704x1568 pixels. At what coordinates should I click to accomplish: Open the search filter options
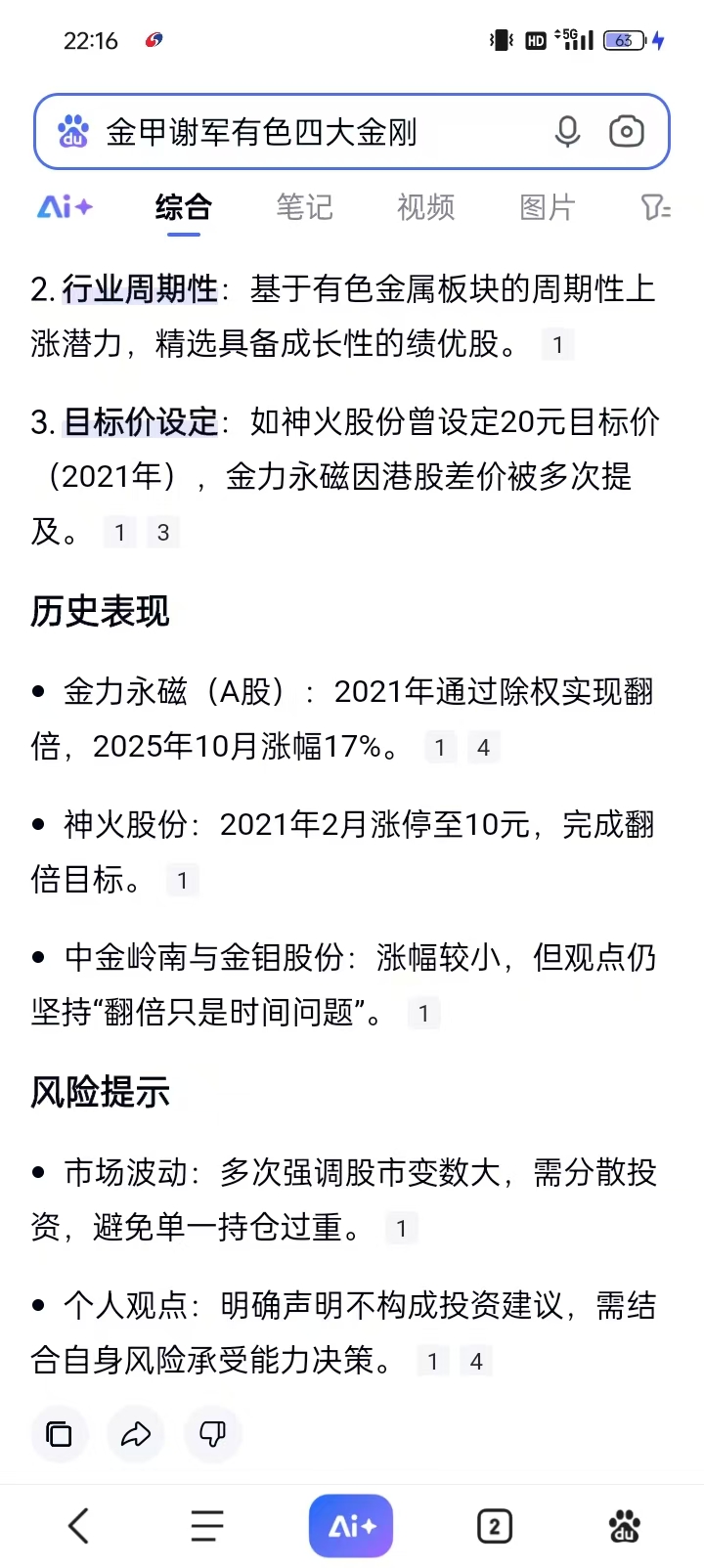point(654,207)
